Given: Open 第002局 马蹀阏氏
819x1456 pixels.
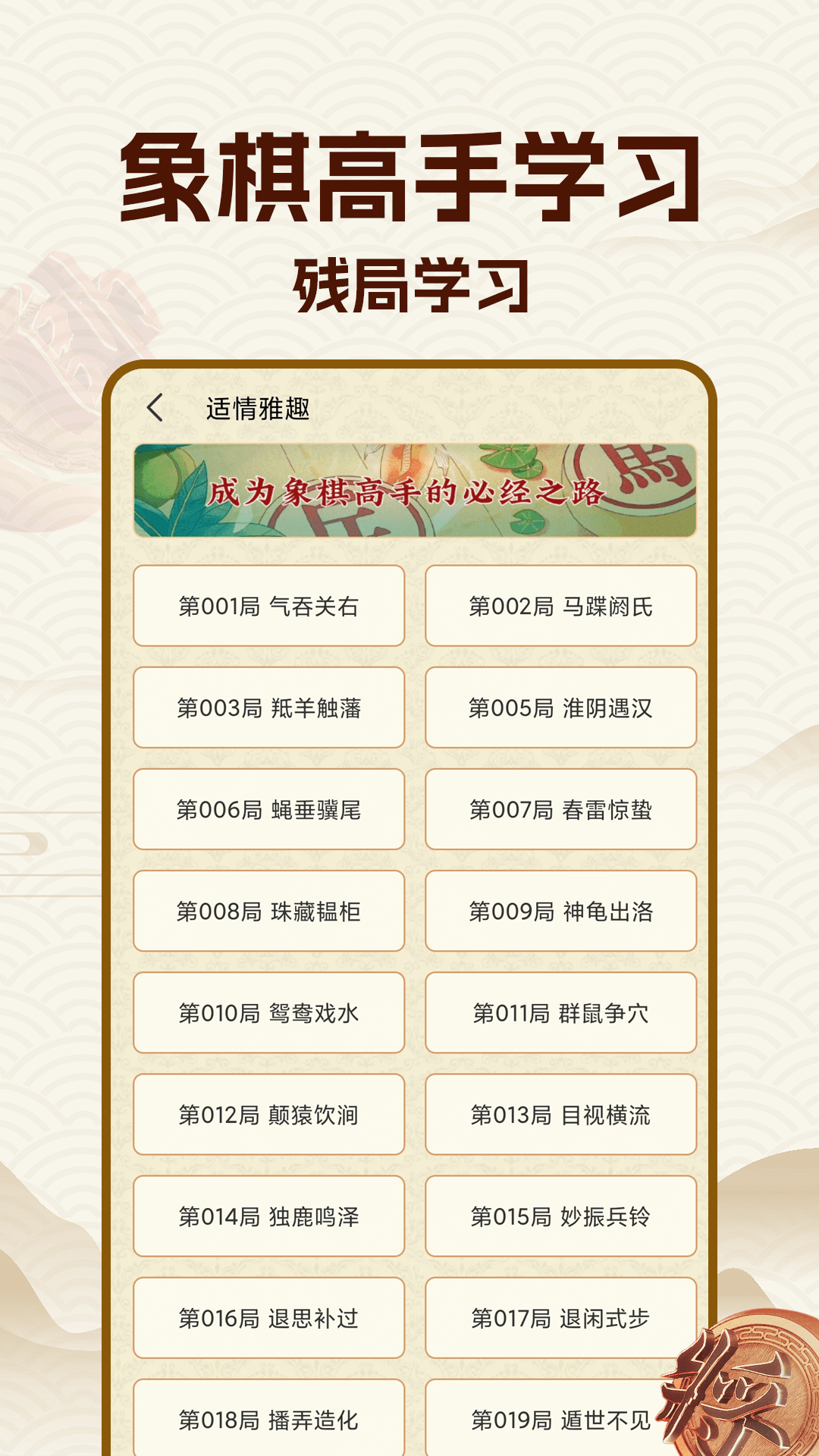Looking at the screenshot, I should point(560,605).
